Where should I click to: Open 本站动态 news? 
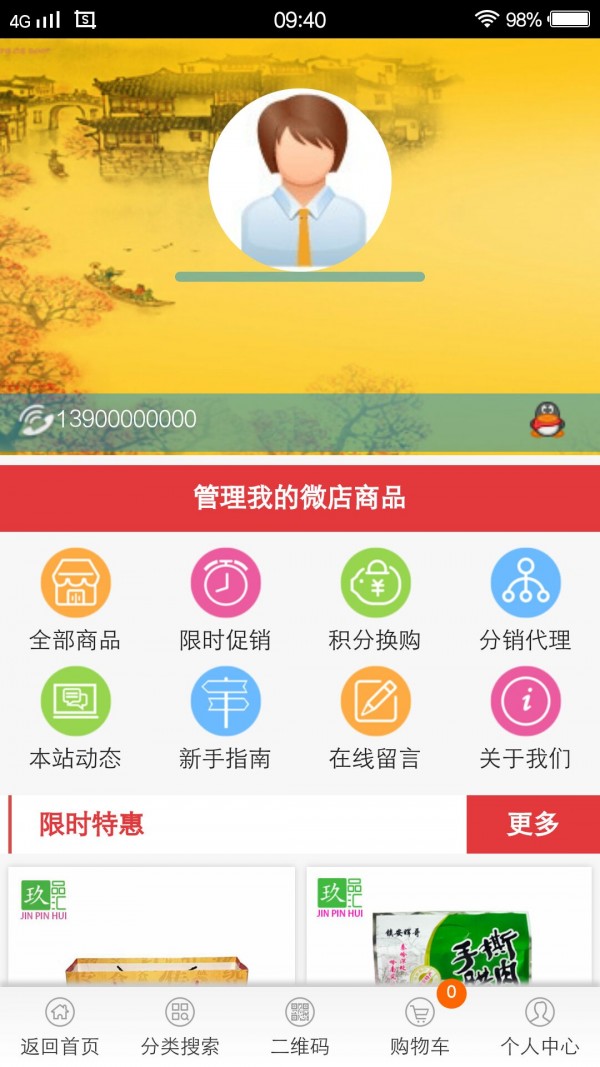coord(75,718)
